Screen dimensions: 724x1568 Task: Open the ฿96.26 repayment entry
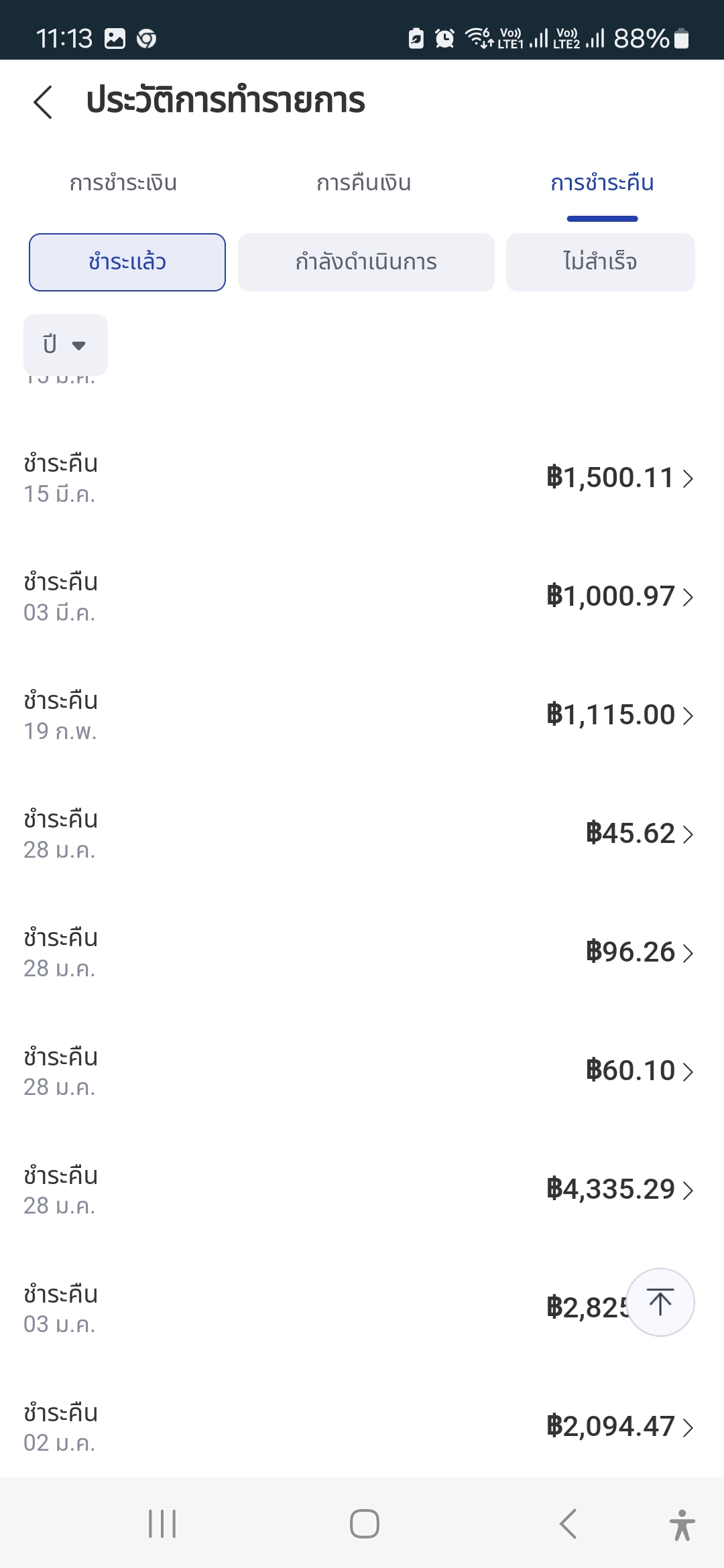tap(362, 952)
